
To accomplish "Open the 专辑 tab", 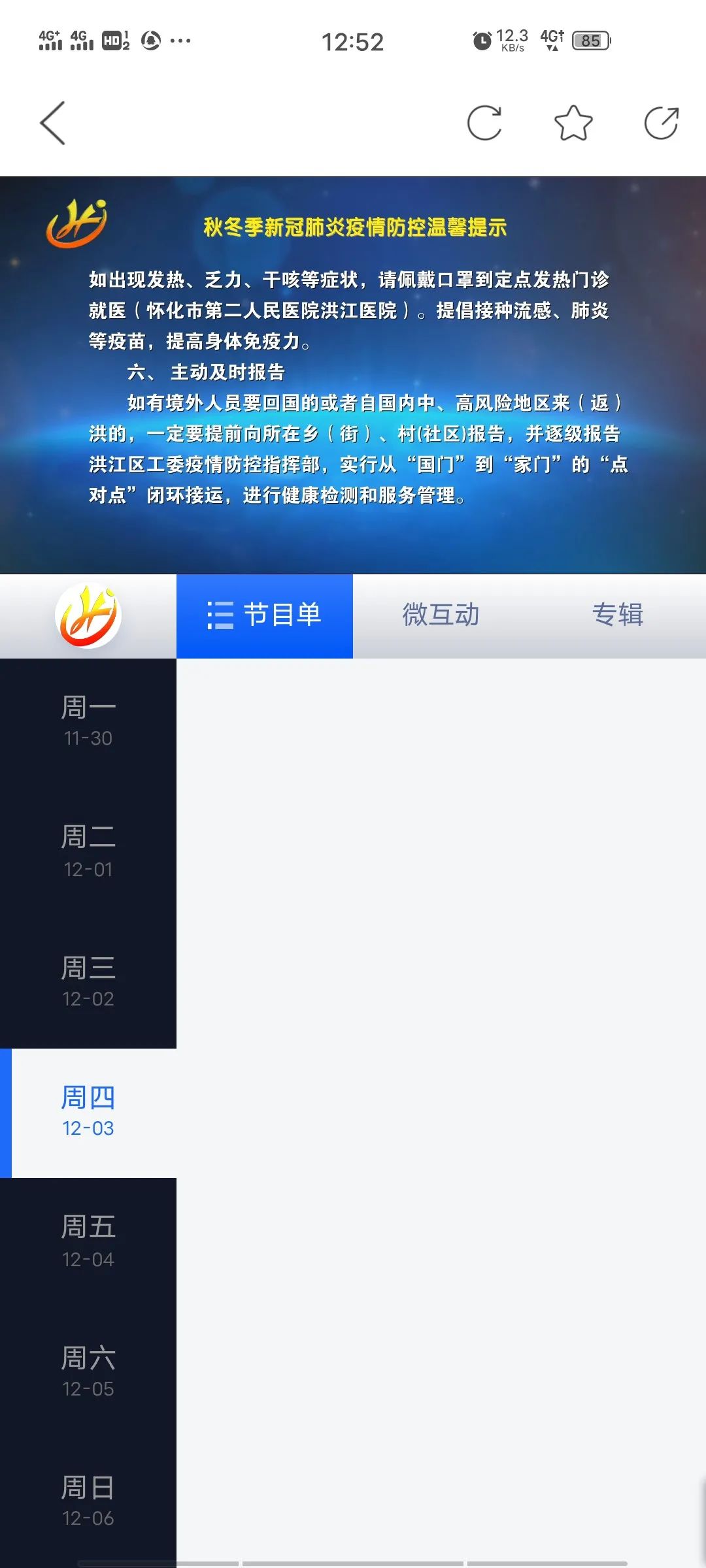I will tap(617, 615).
